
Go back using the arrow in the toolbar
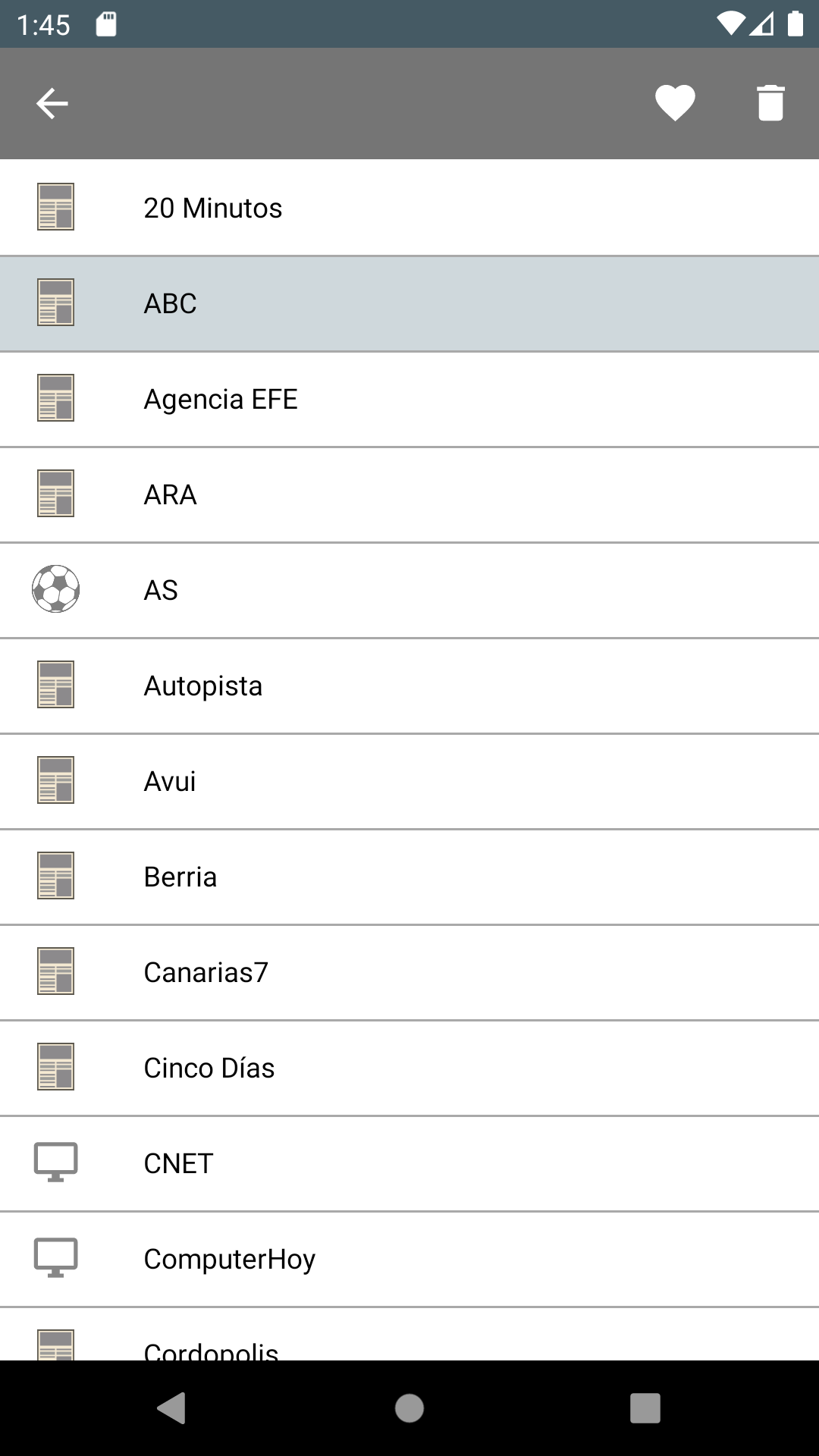click(x=52, y=103)
